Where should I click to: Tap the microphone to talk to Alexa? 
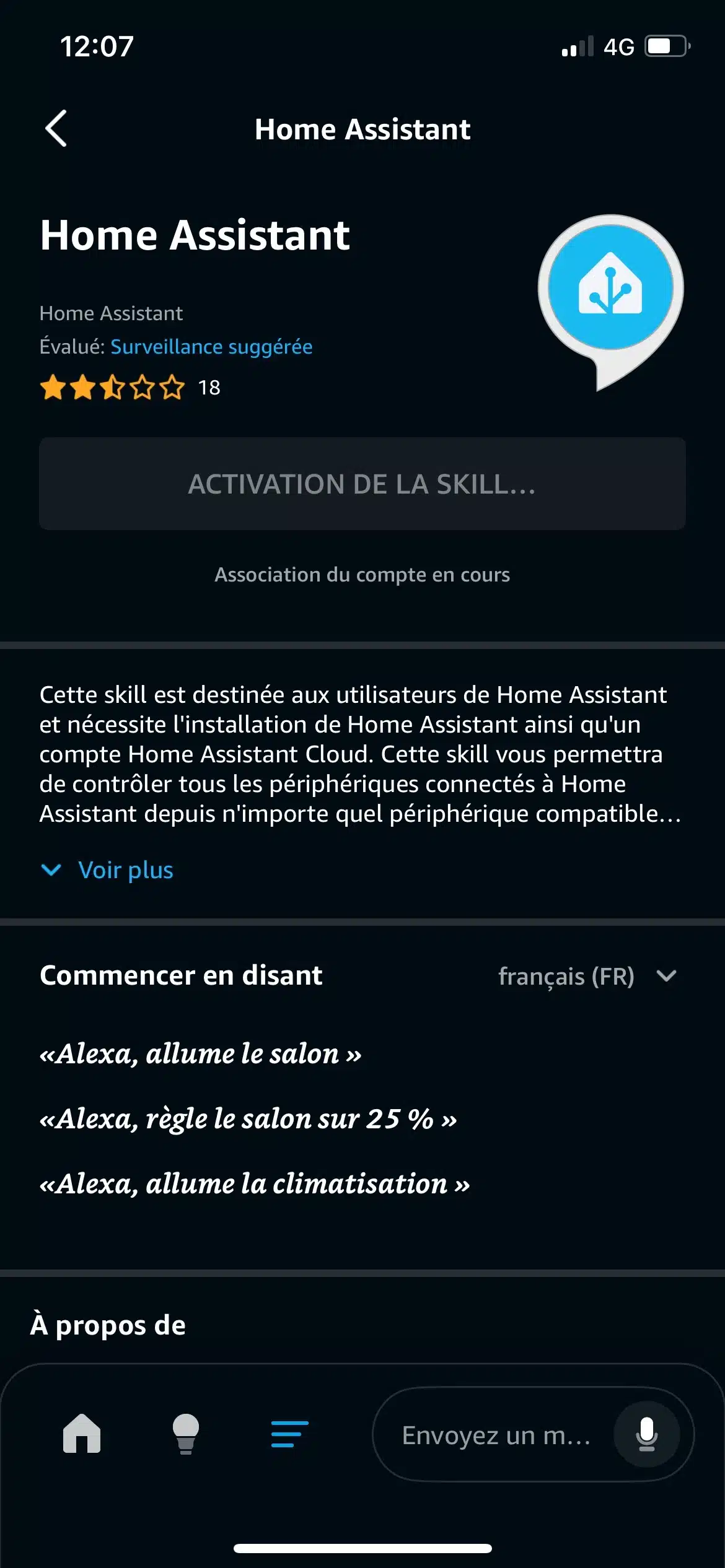pos(646,1434)
